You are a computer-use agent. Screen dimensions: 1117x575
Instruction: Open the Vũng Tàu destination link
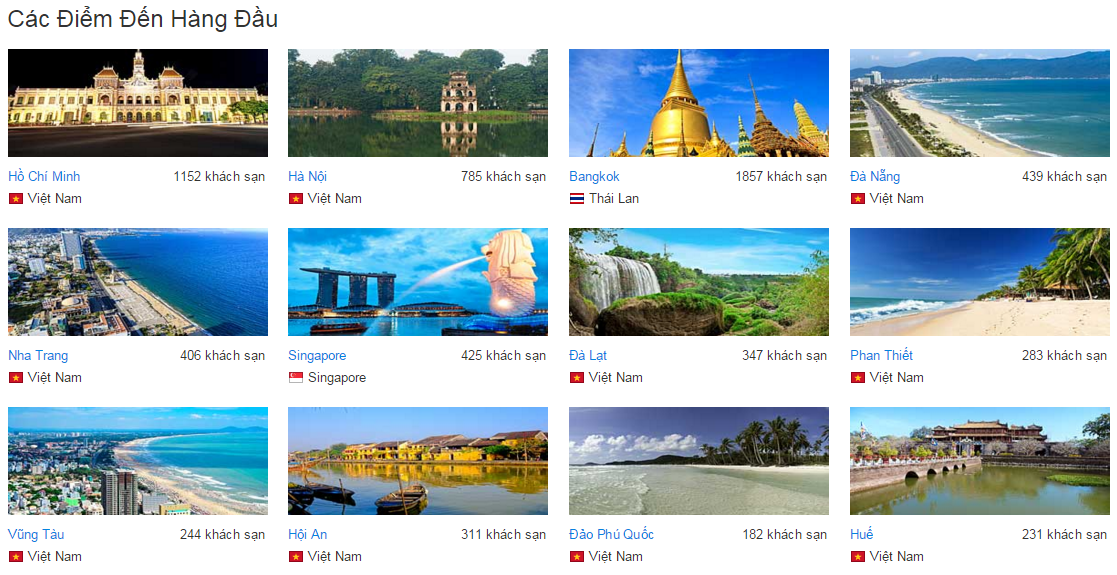[37, 534]
